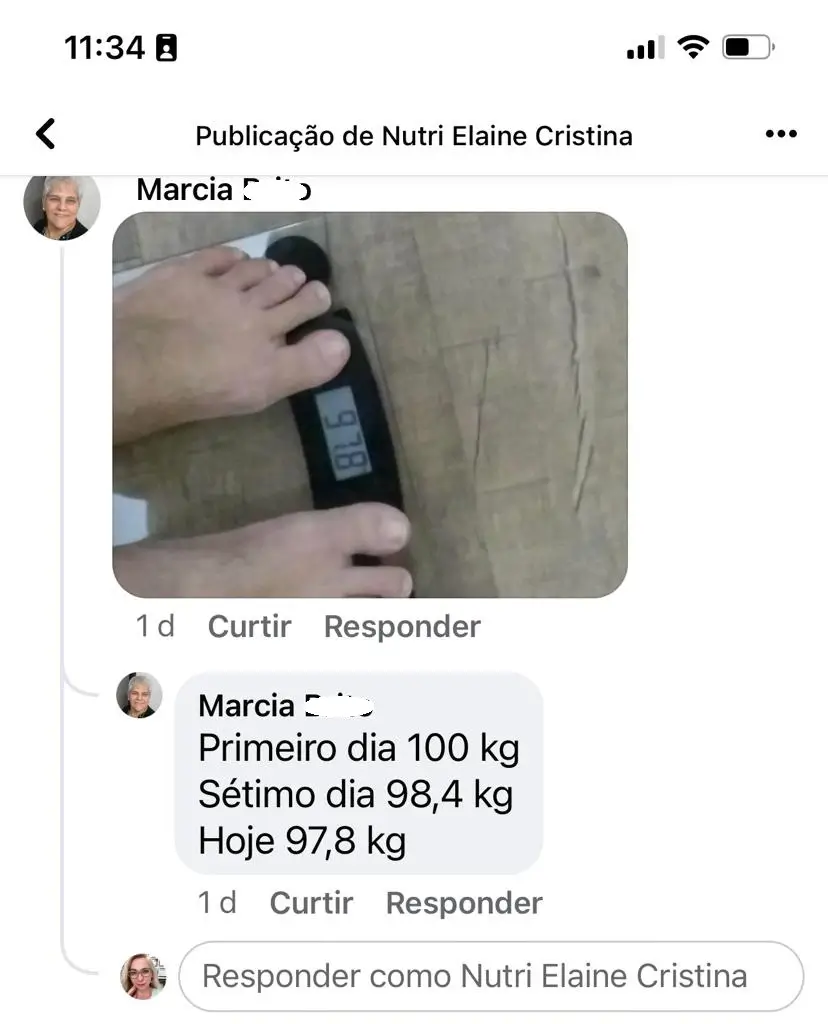Screen dimensions: 828x1024
Task: Go back using the header arrow
Action: tap(46, 134)
